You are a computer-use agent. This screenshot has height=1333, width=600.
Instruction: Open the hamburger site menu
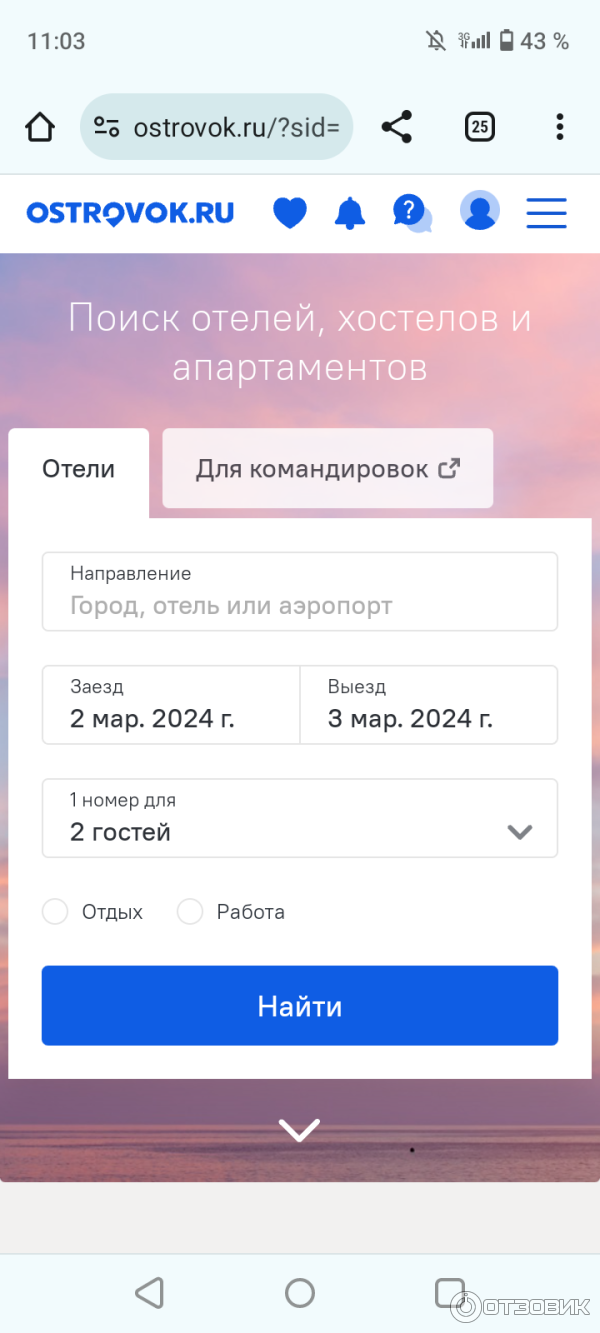point(546,213)
